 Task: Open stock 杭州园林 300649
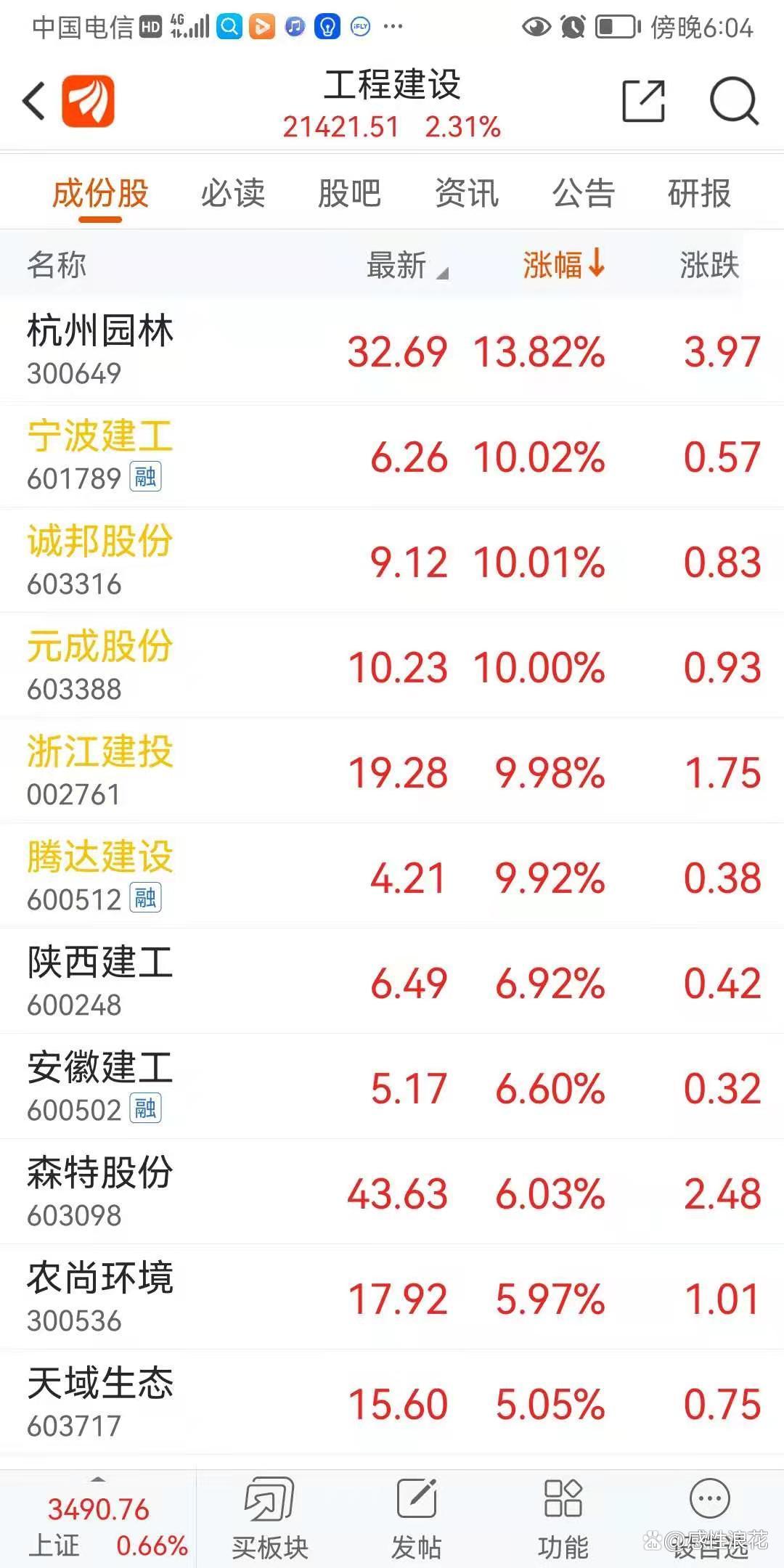click(x=392, y=350)
